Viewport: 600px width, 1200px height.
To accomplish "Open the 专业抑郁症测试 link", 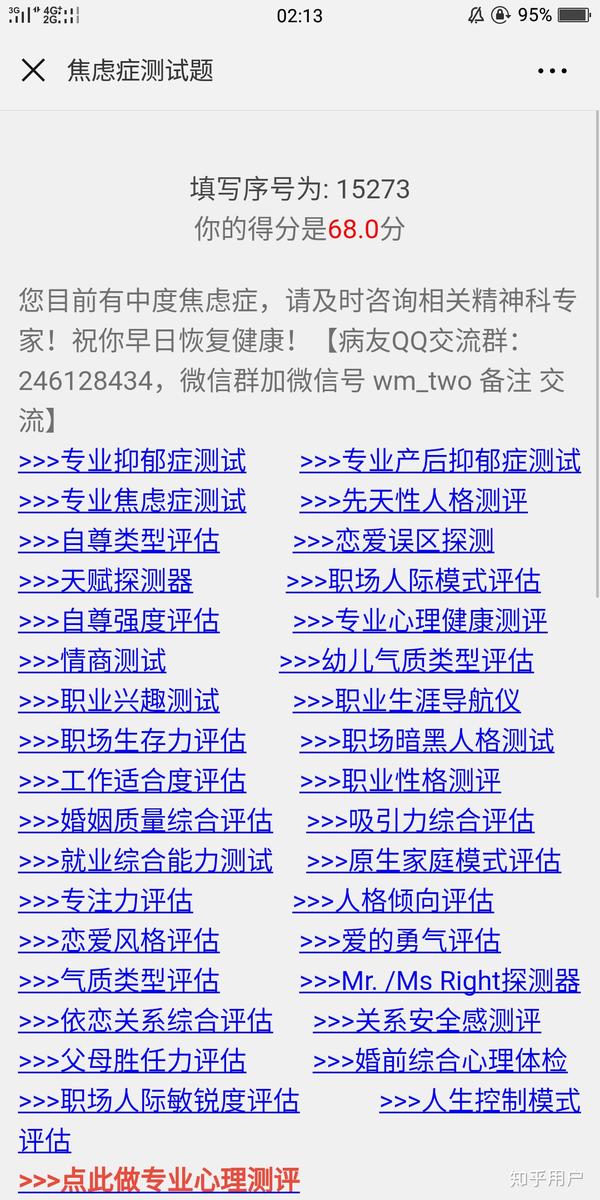I will 132,461.
